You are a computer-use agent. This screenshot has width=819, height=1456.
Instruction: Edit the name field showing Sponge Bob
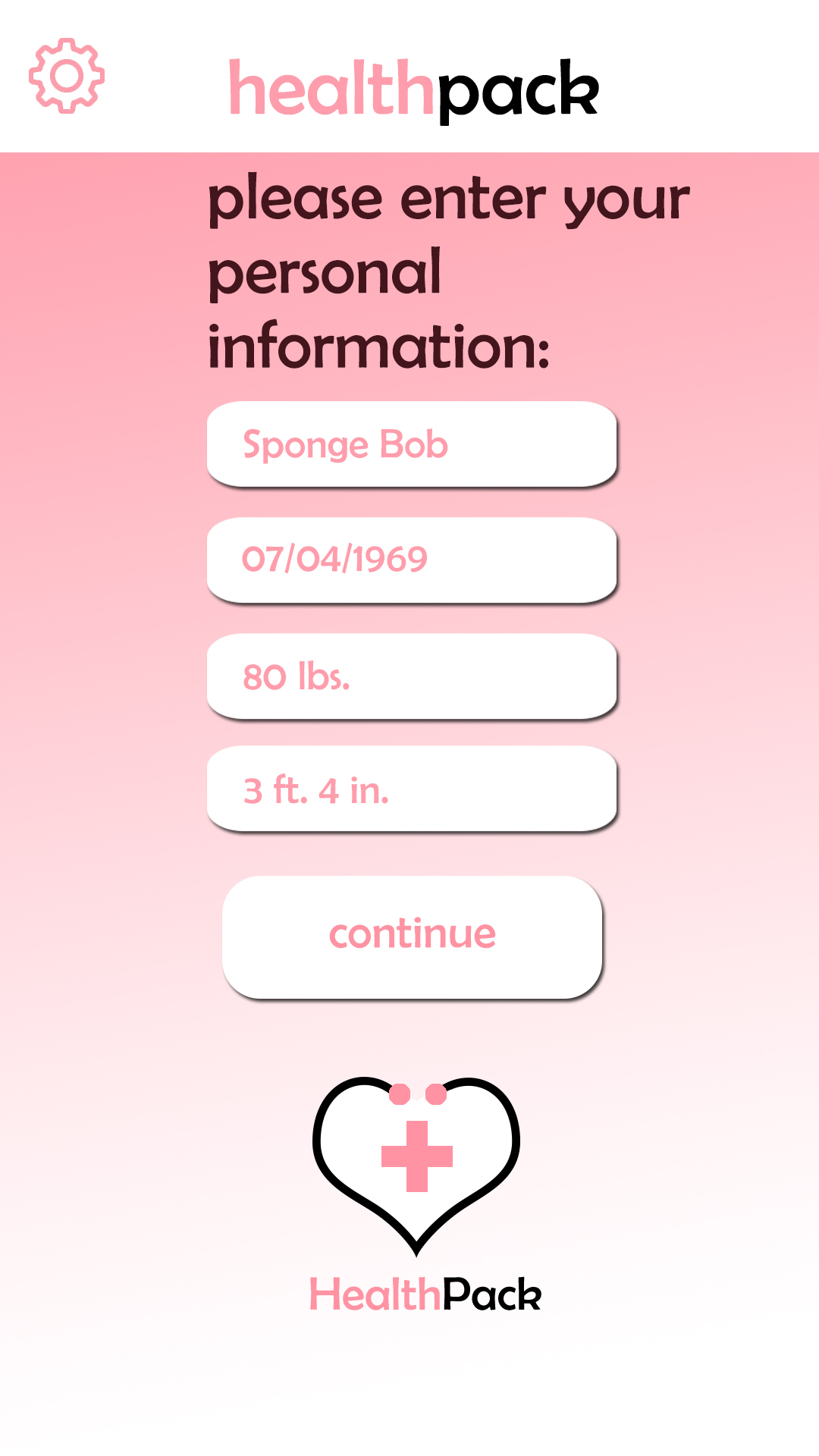[x=412, y=444]
